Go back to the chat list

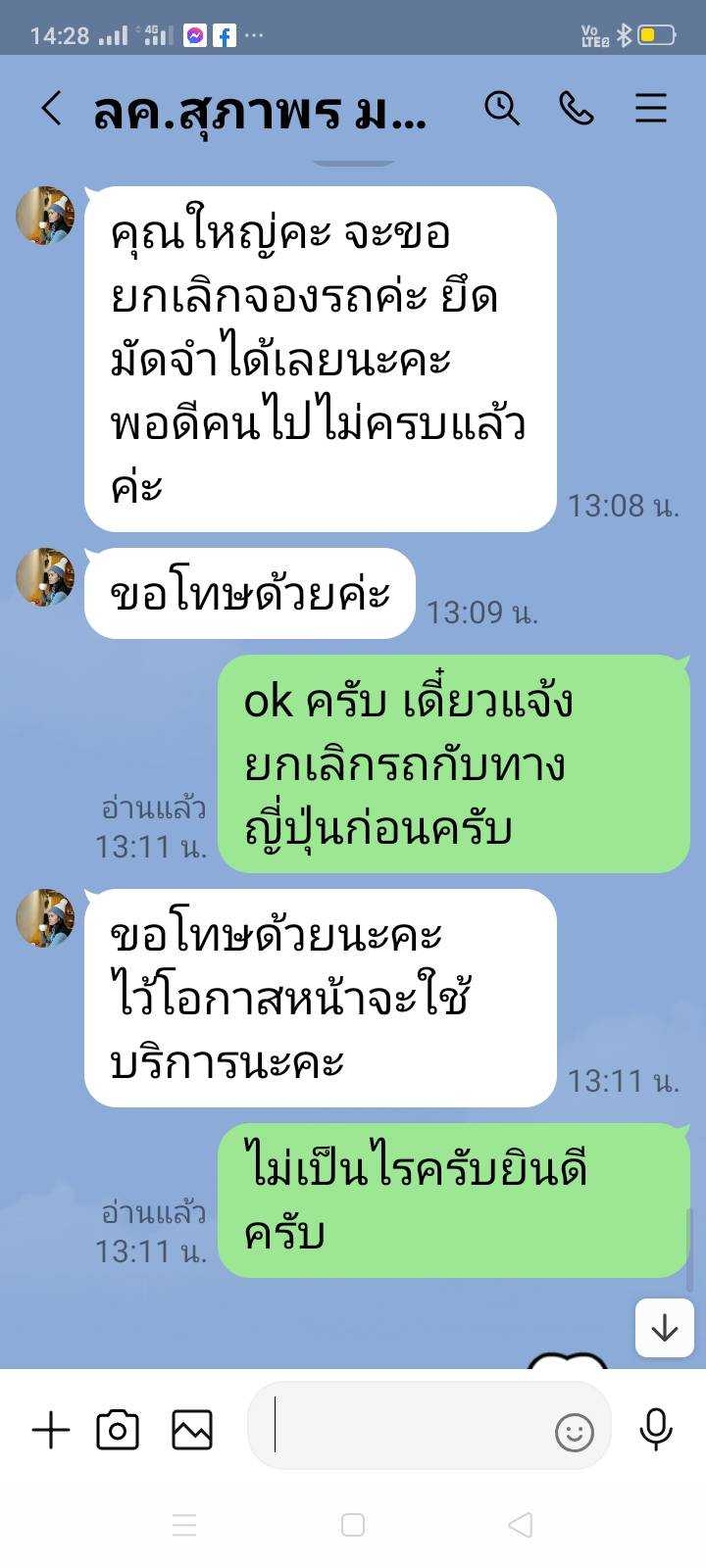[52, 109]
